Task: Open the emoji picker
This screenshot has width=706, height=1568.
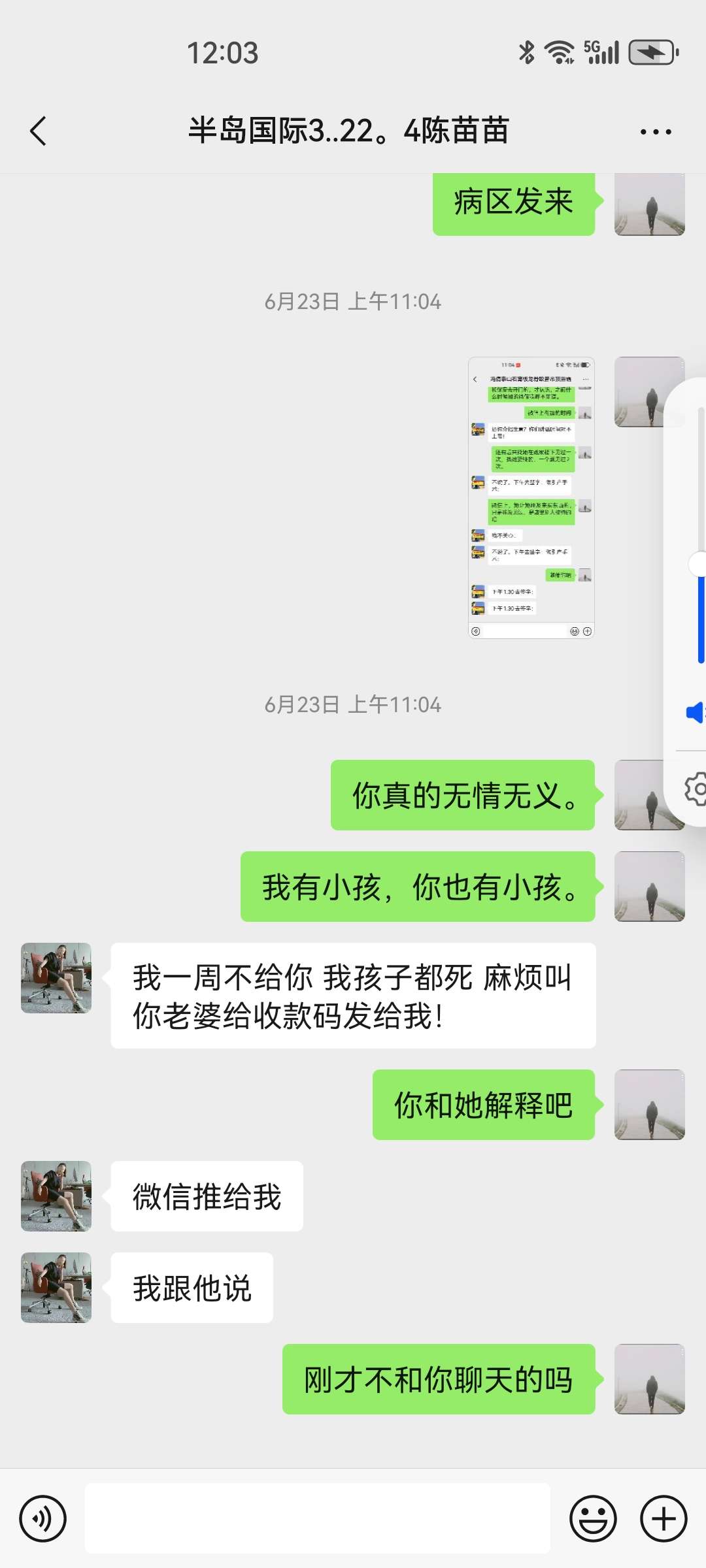Action: (593, 1518)
